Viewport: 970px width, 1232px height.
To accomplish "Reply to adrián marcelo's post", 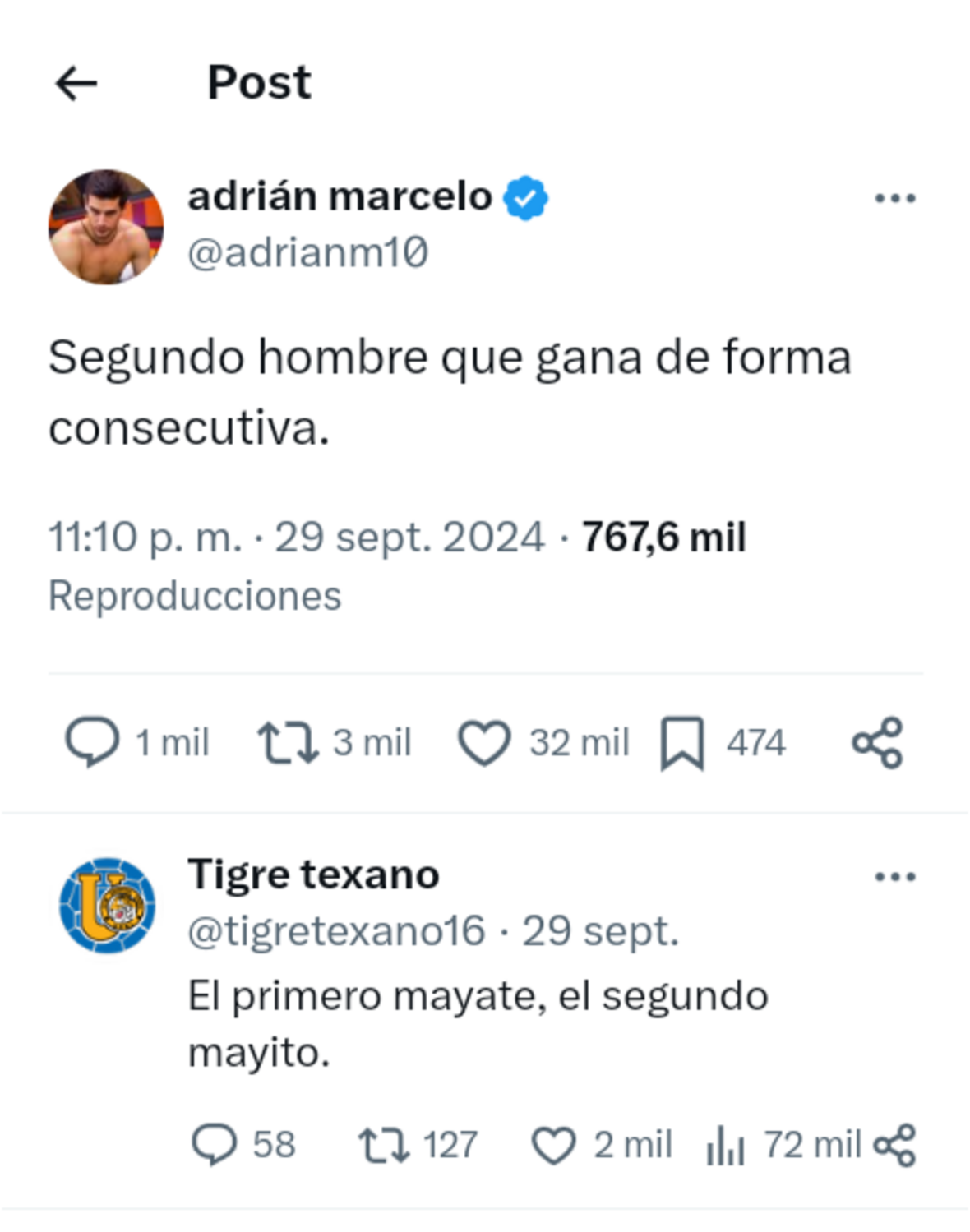I will 92,741.
